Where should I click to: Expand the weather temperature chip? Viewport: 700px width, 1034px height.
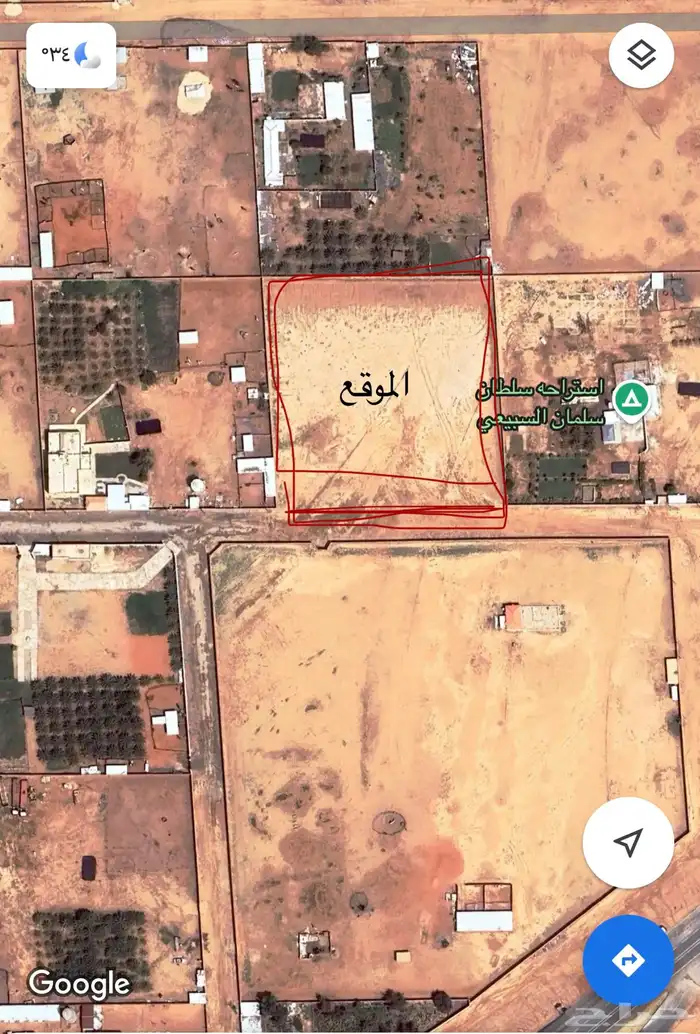[71, 55]
